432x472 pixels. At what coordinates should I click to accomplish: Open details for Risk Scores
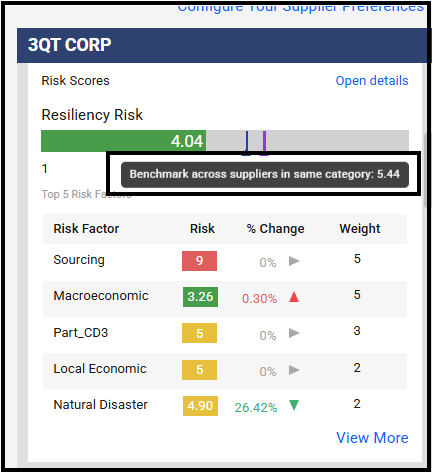372,81
